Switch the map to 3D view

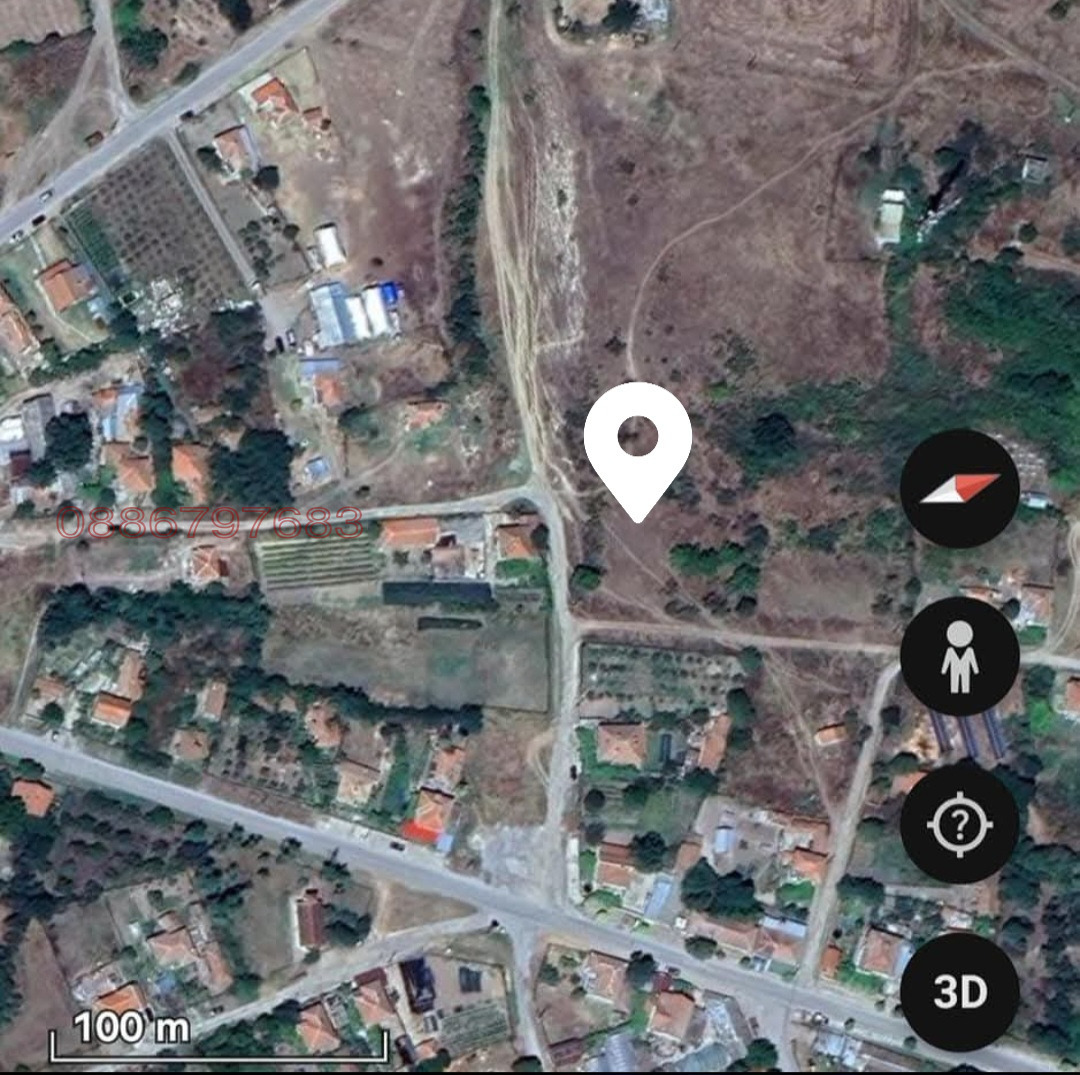pyautogui.click(x=959, y=992)
